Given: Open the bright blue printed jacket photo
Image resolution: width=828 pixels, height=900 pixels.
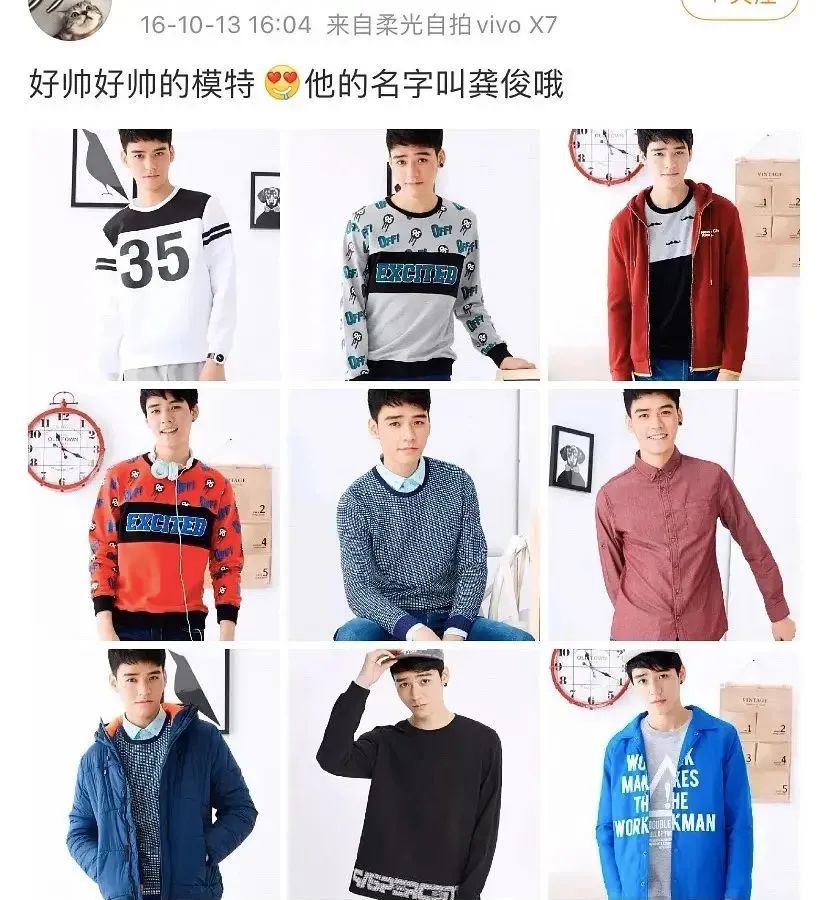Looking at the screenshot, I should coord(673,775).
